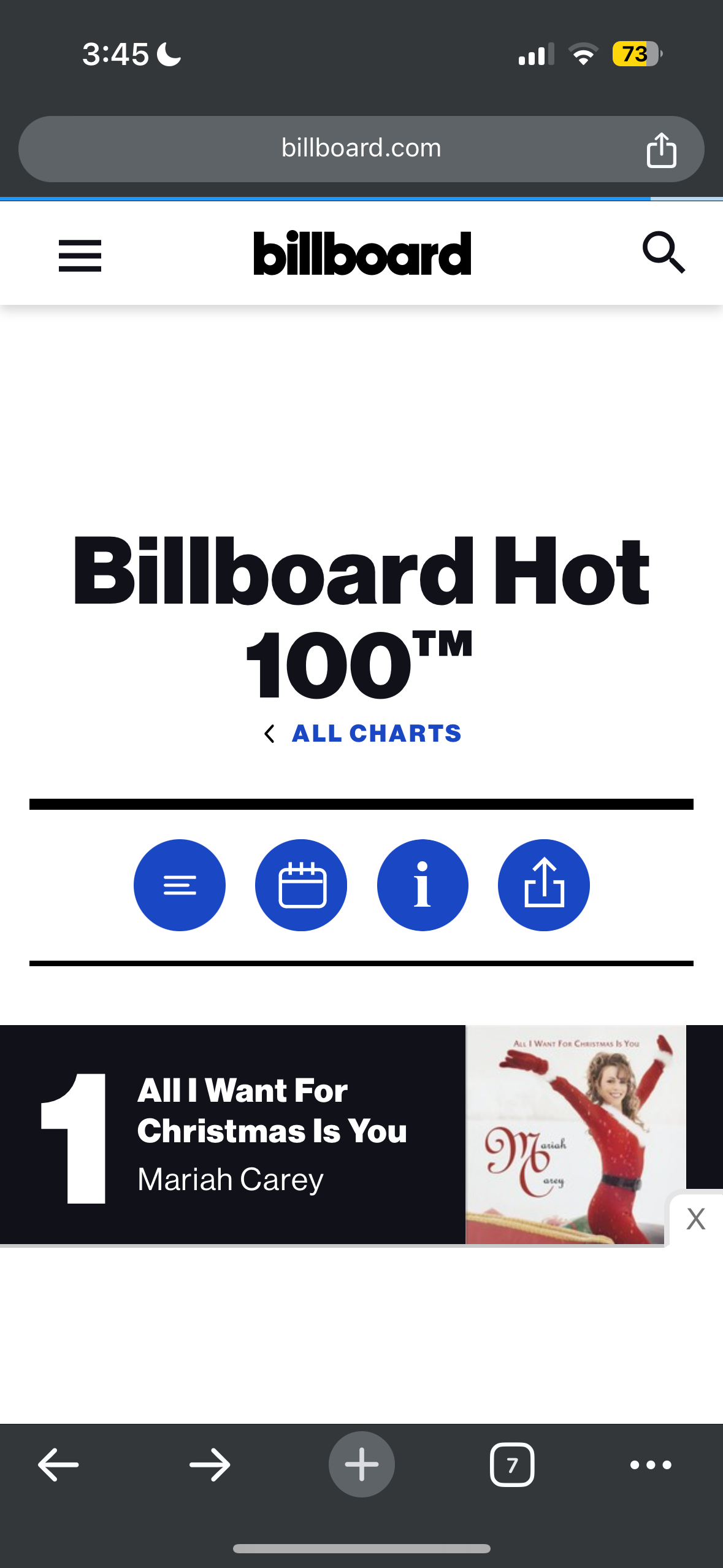723x1568 pixels.
Task: Open a new browser tab
Action: pyautogui.click(x=361, y=1464)
